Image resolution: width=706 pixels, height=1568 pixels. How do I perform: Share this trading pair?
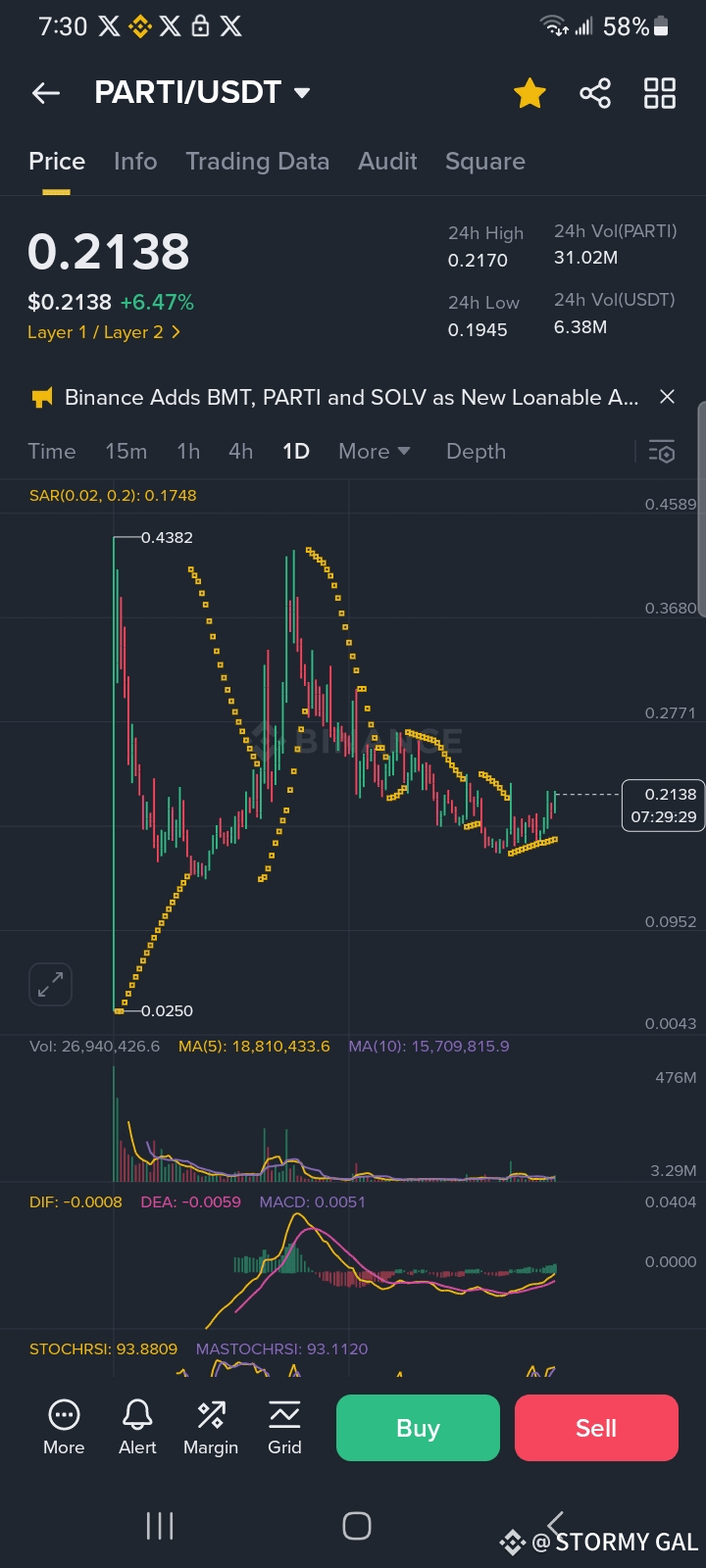(x=595, y=93)
